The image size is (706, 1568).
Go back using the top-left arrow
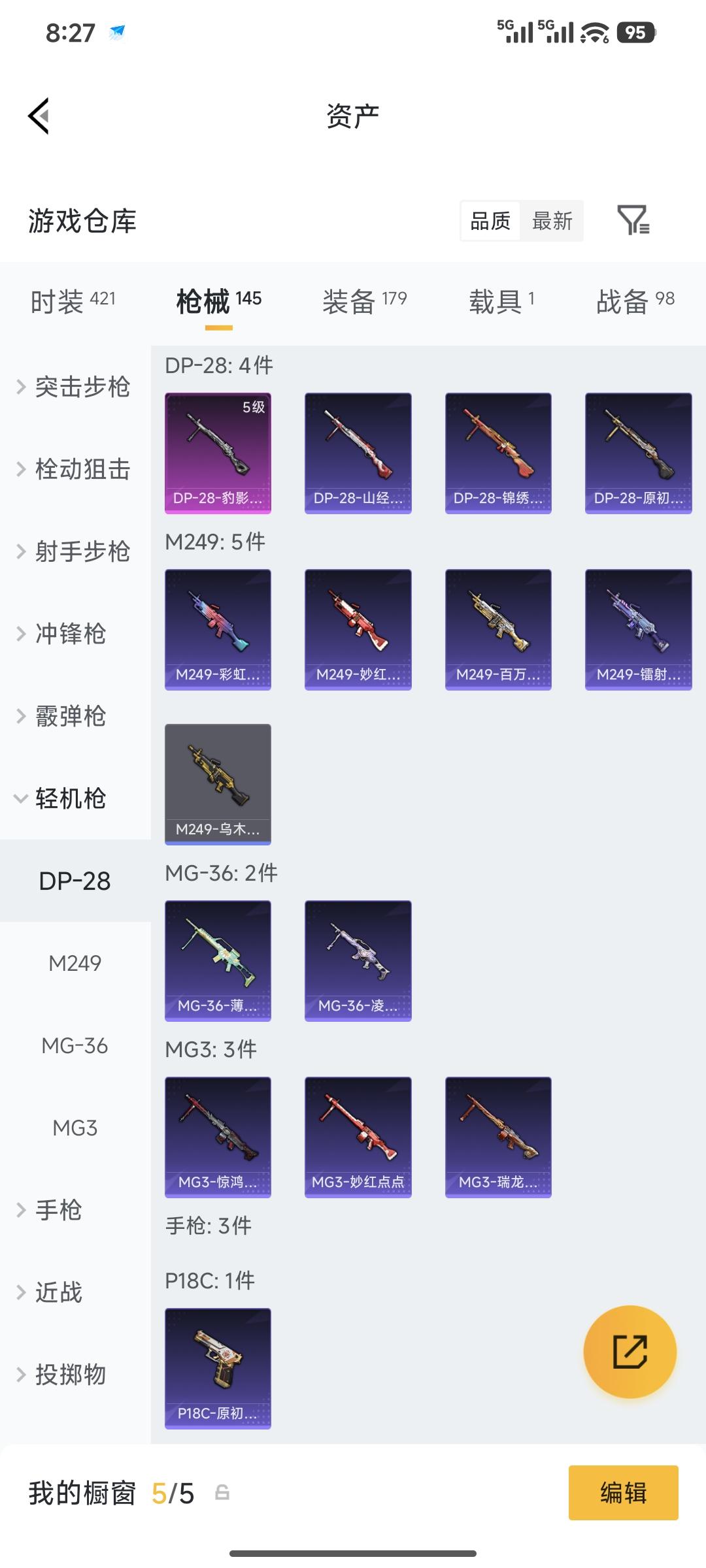(39, 116)
